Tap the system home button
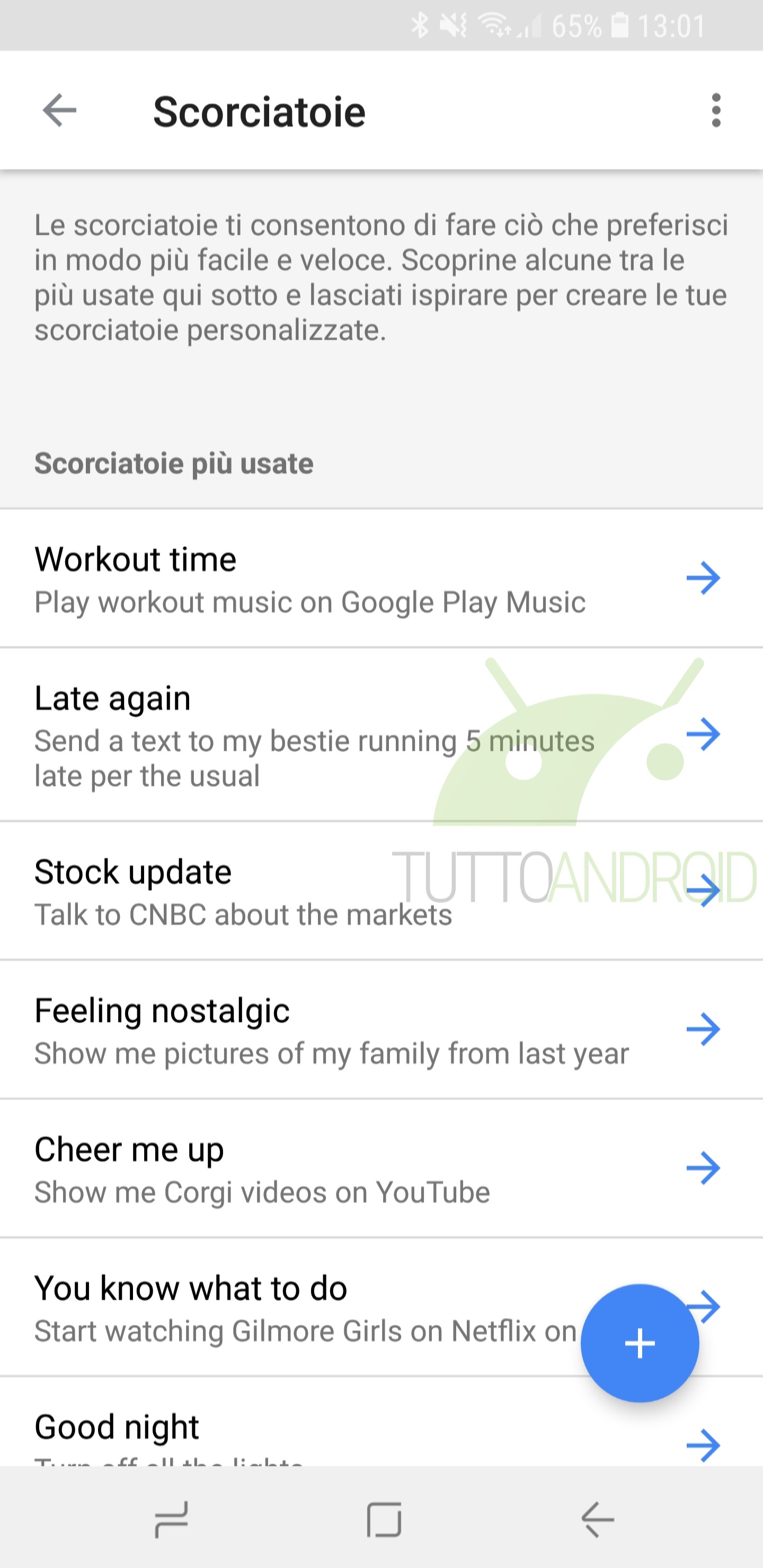This screenshot has height=1568, width=763. pos(384,1519)
